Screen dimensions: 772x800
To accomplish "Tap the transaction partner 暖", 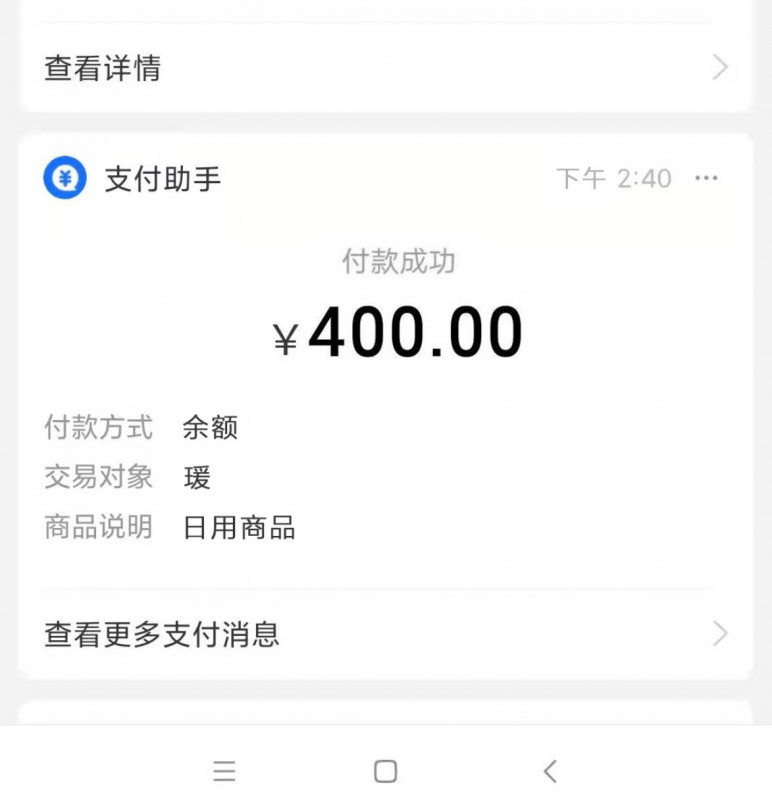I will pos(196,478).
